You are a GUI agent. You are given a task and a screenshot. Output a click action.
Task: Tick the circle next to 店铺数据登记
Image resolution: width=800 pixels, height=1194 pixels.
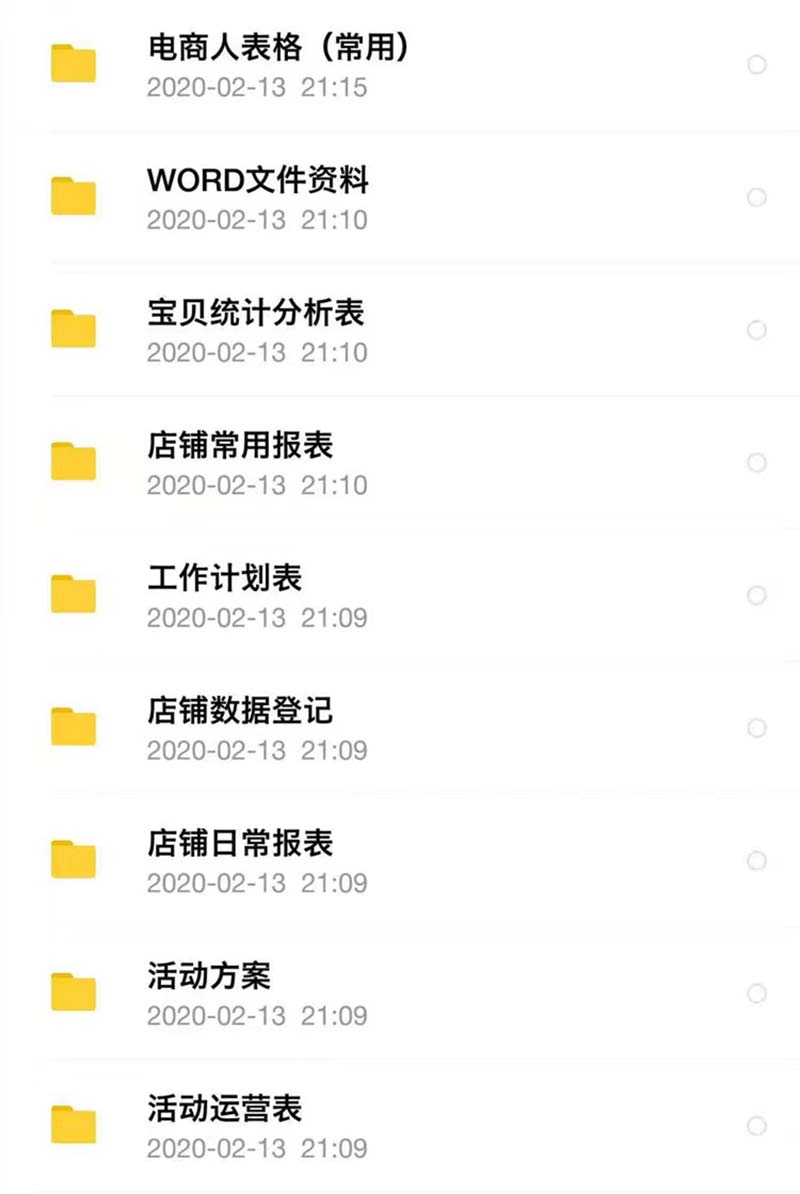(x=757, y=728)
